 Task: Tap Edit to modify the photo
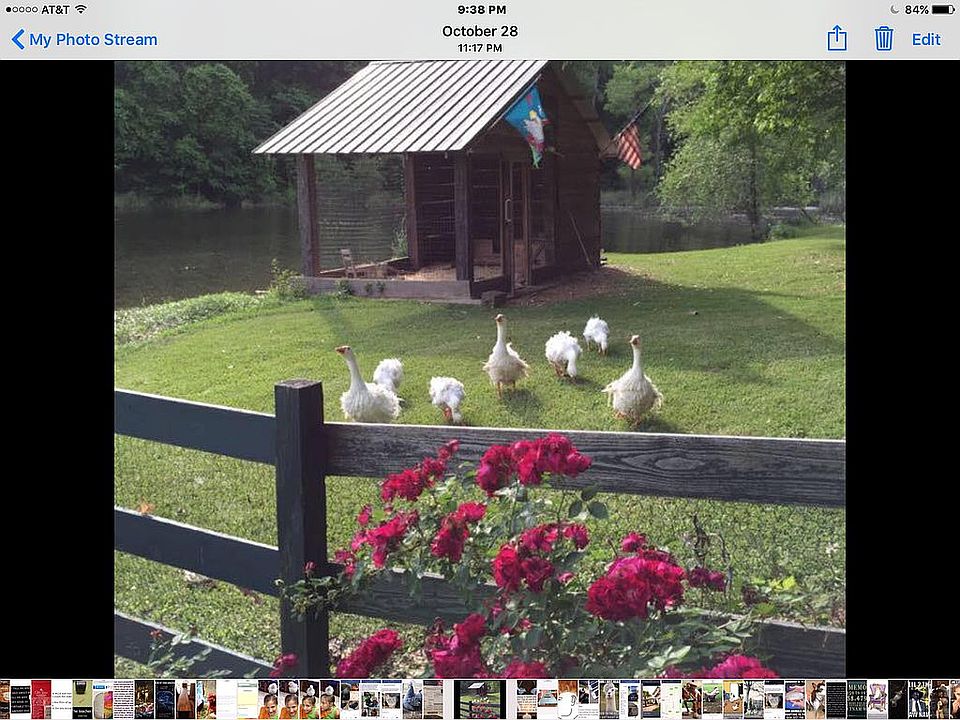click(x=926, y=39)
